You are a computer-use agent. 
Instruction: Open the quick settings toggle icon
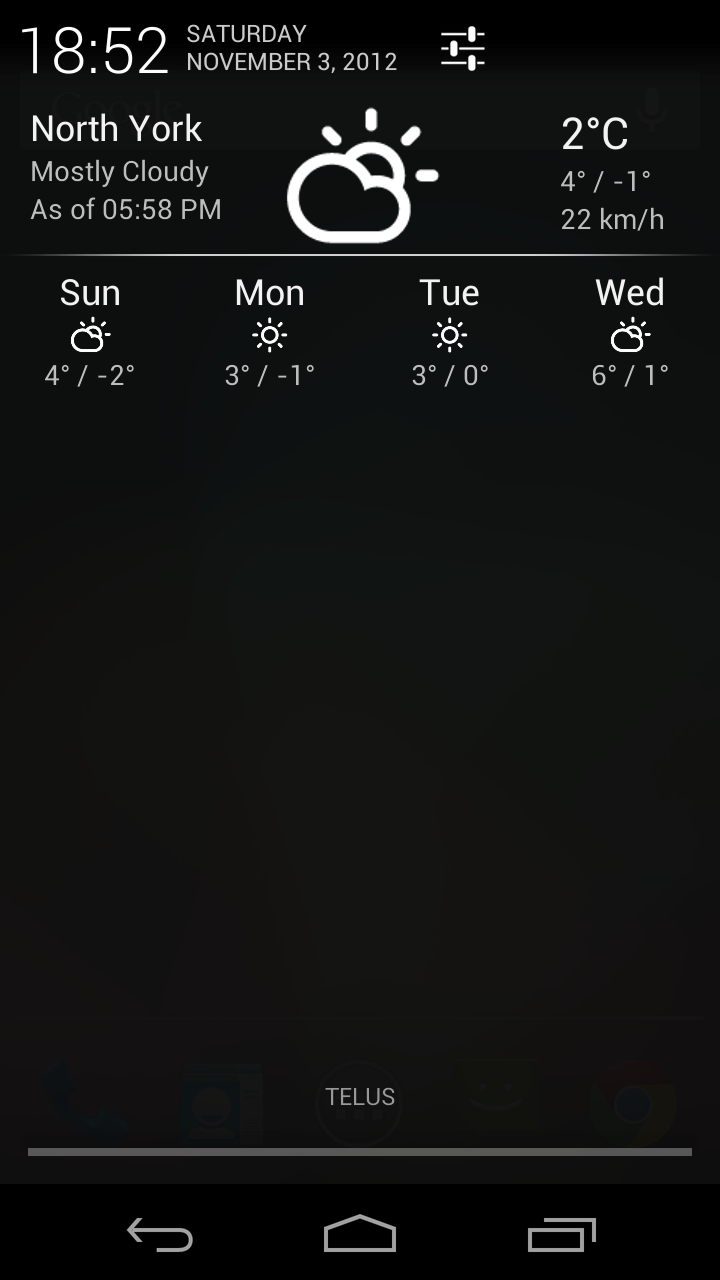click(462, 48)
